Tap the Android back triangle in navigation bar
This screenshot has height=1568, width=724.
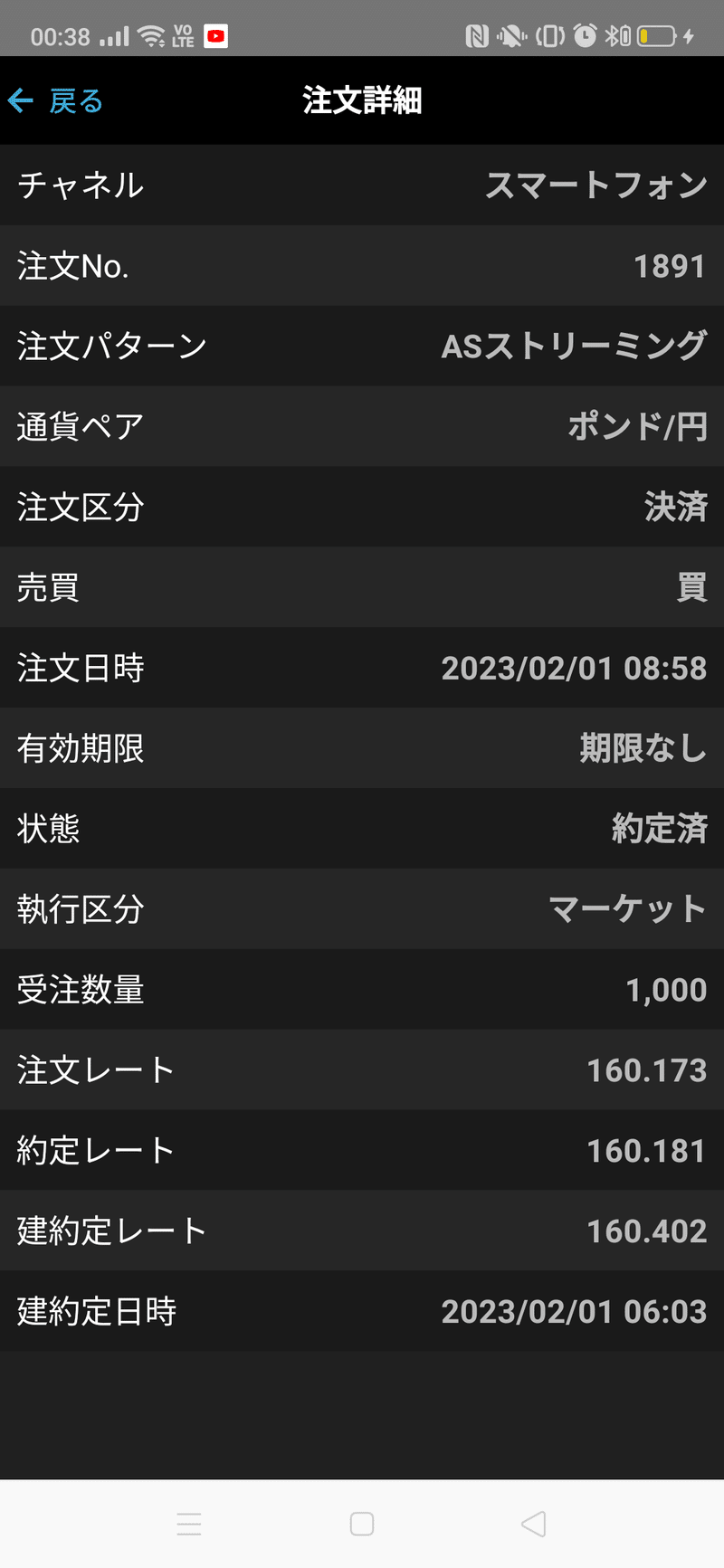tap(533, 1524)
